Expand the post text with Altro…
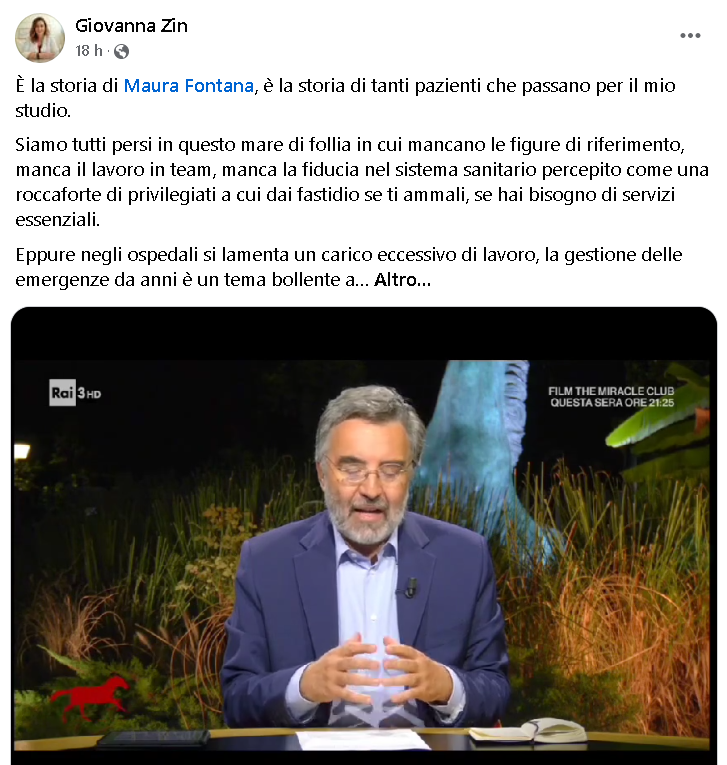Image resolution: width=727 pixels, height=765 pixels. [x=402, y=280]
